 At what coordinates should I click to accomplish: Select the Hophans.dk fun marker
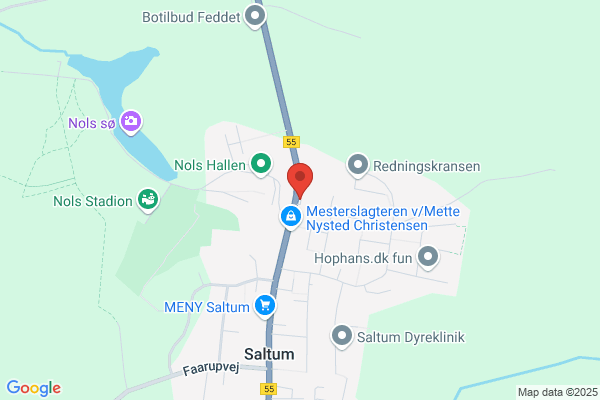coord(428,257)
